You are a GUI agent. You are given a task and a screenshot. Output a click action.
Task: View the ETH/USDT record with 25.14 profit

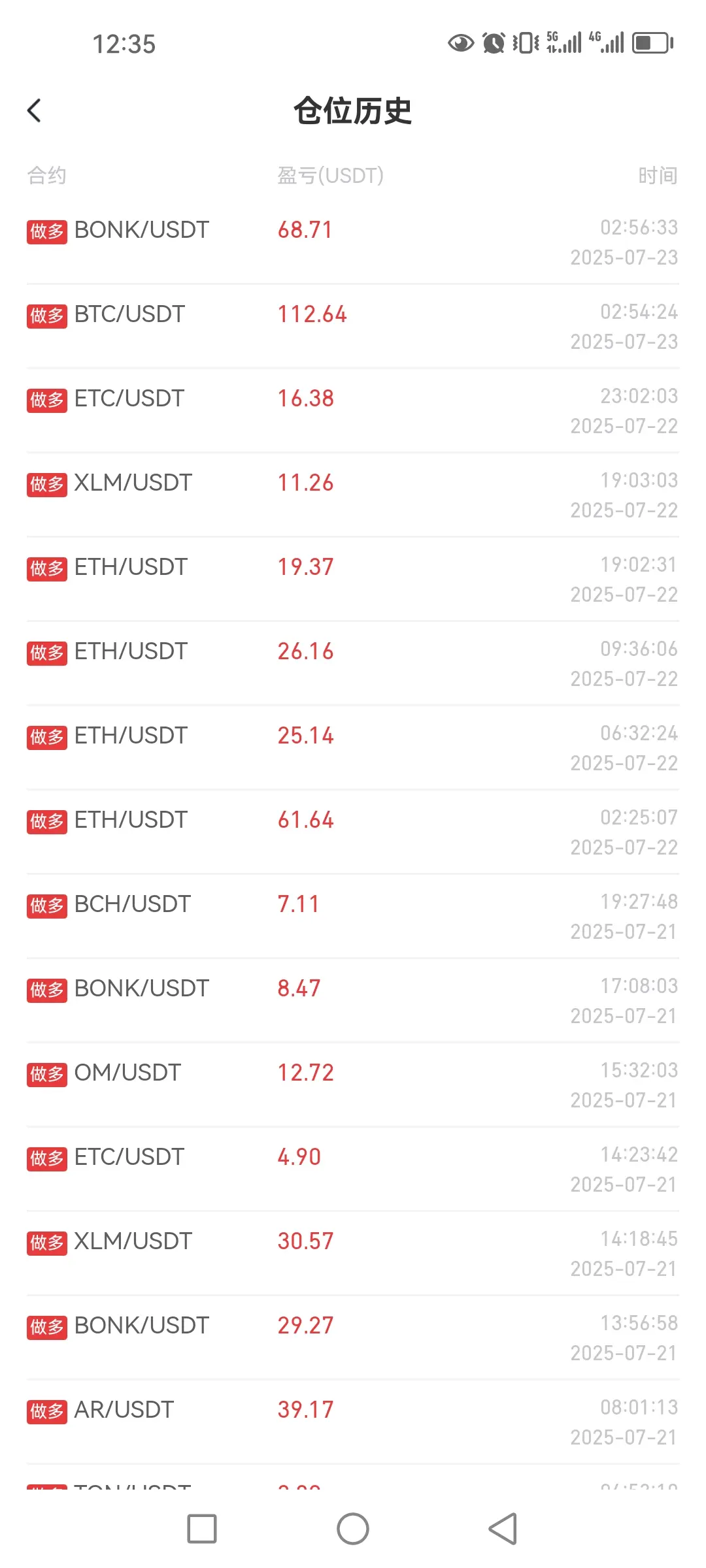coord(353,748)
